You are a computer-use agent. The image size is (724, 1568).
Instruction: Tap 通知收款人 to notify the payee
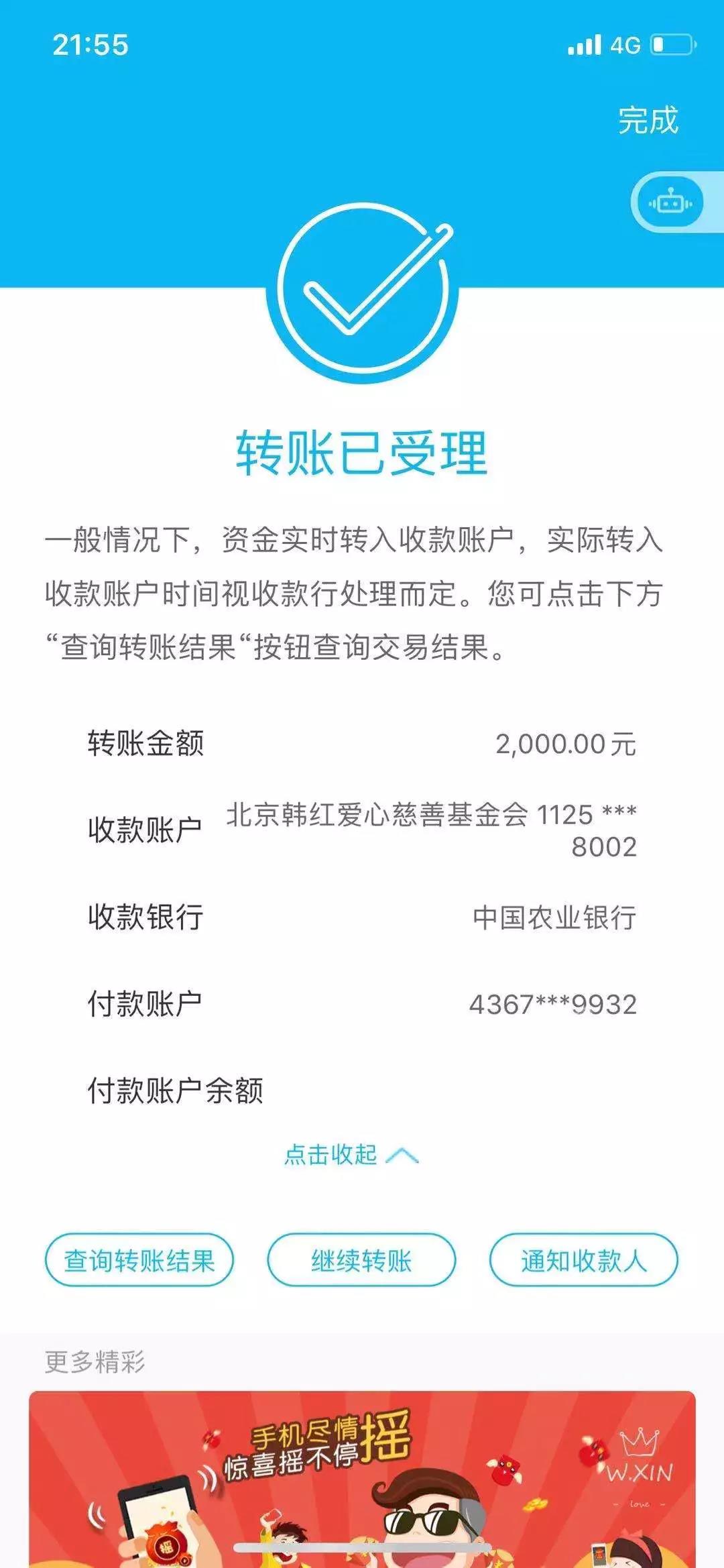(x=584, y=1260)
